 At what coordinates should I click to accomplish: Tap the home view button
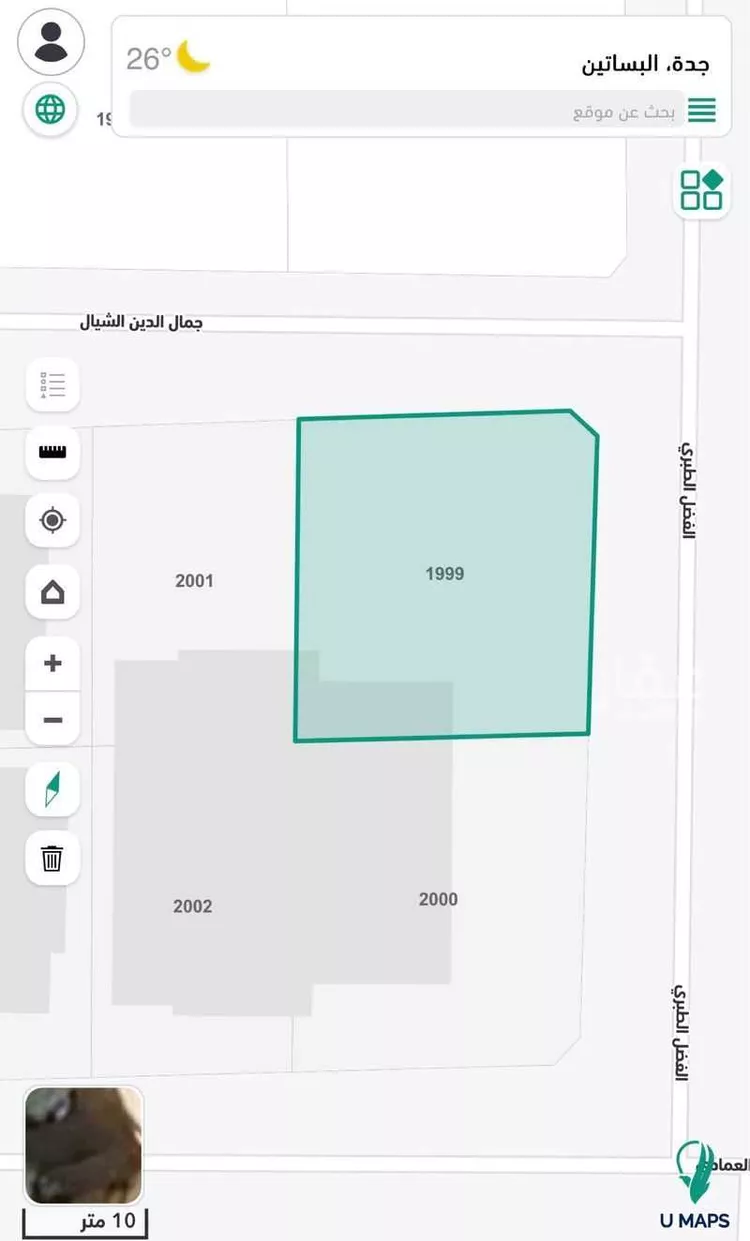pos(52,592)
